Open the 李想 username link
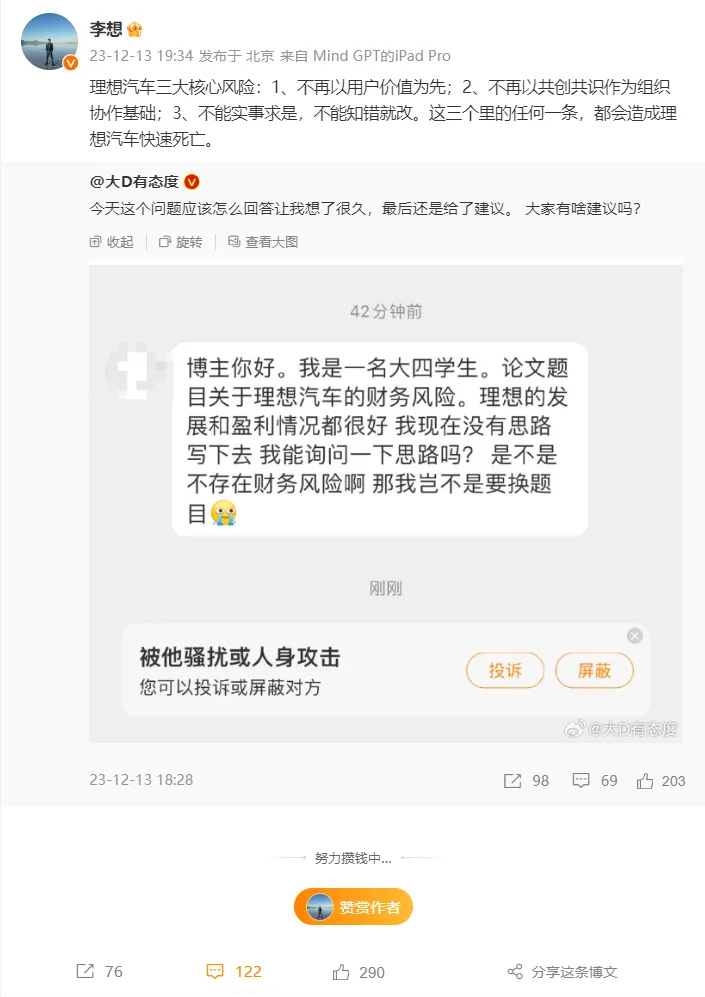 (x=104, y=29)
